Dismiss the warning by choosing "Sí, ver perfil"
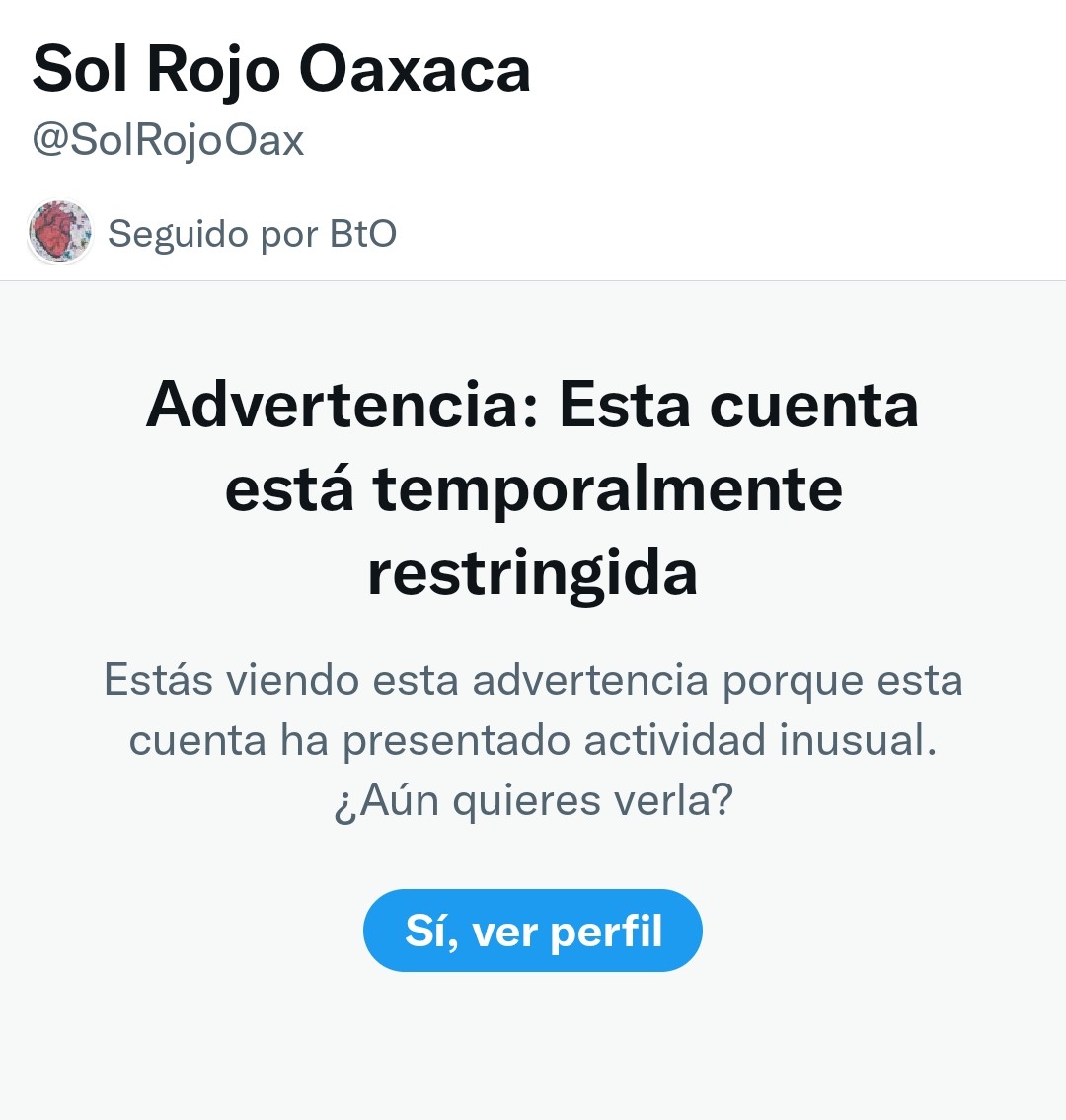Viewport: 1066px width, 1120px height. pos(532,929)
